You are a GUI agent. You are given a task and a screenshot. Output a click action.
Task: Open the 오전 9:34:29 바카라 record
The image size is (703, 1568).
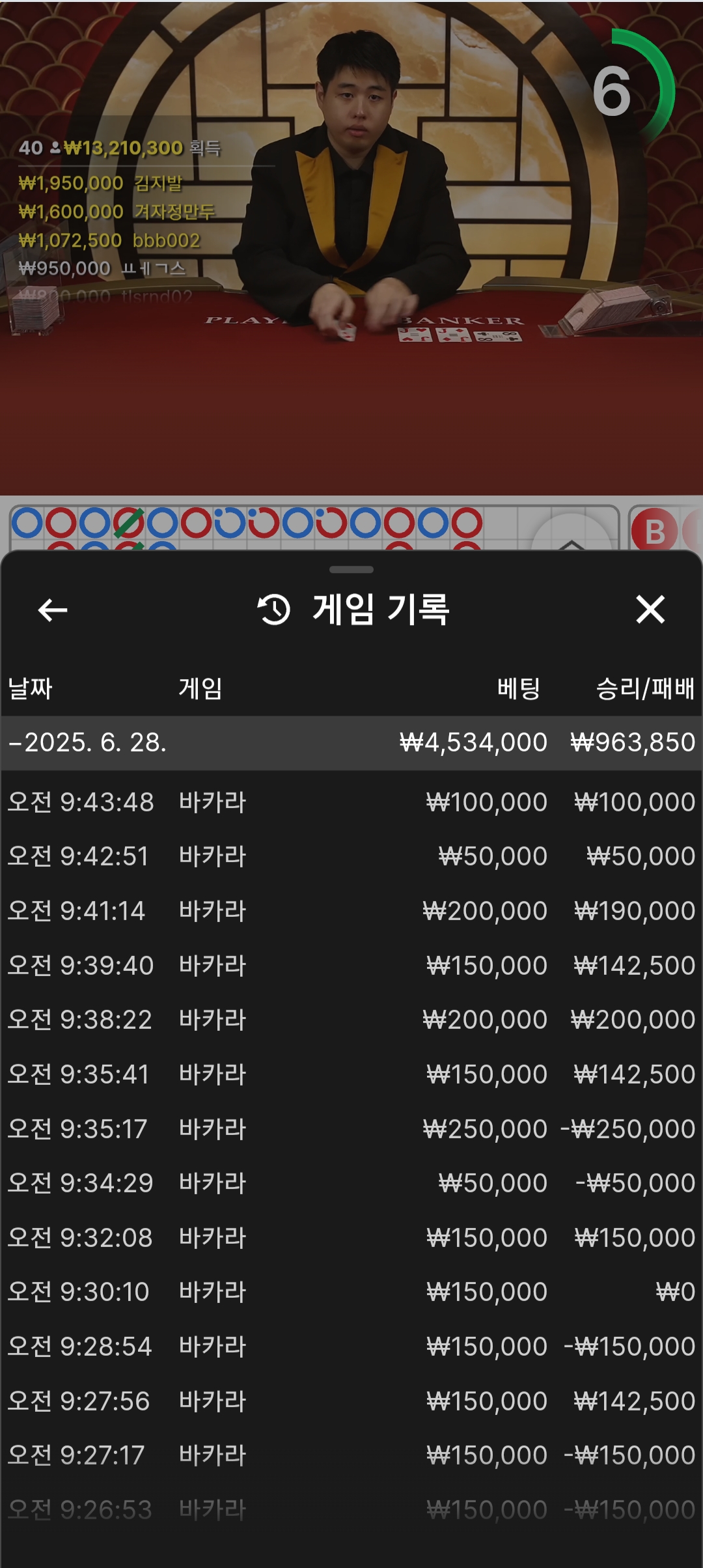coord(351,1183)
